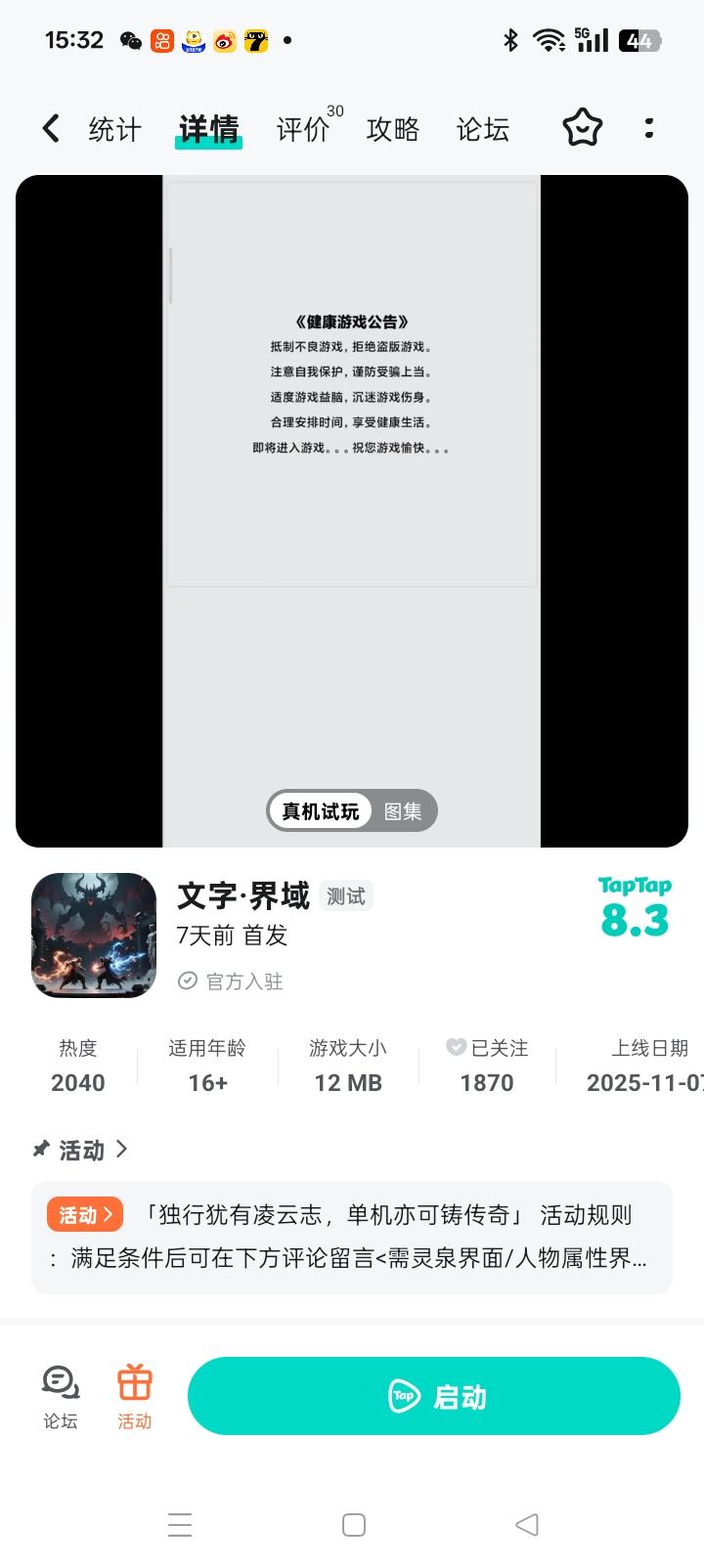The width and height of the screenshot is (704, 1568).
Task: Tap the back arrow at top left
Action: (50, 128)
